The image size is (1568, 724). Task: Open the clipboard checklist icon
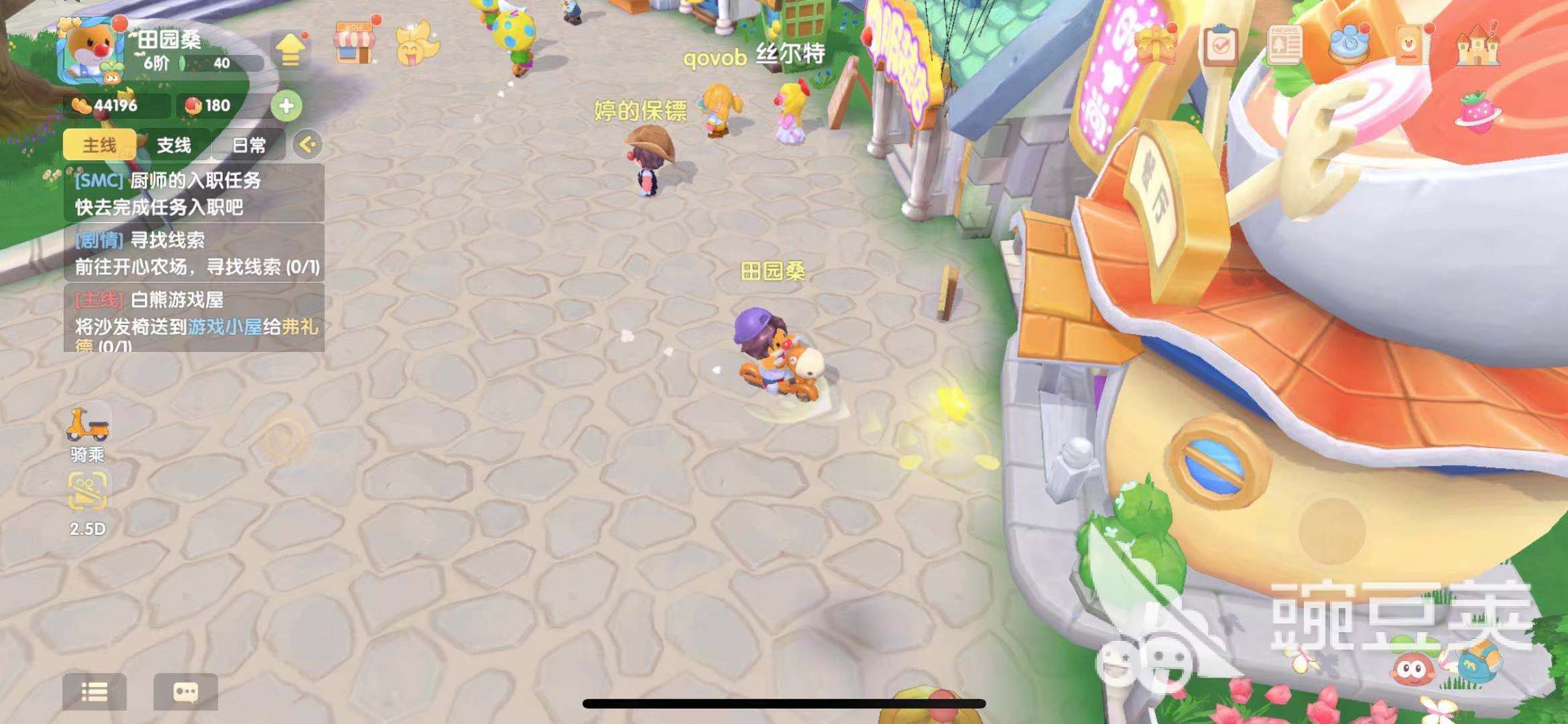(x=1219, y=45)
